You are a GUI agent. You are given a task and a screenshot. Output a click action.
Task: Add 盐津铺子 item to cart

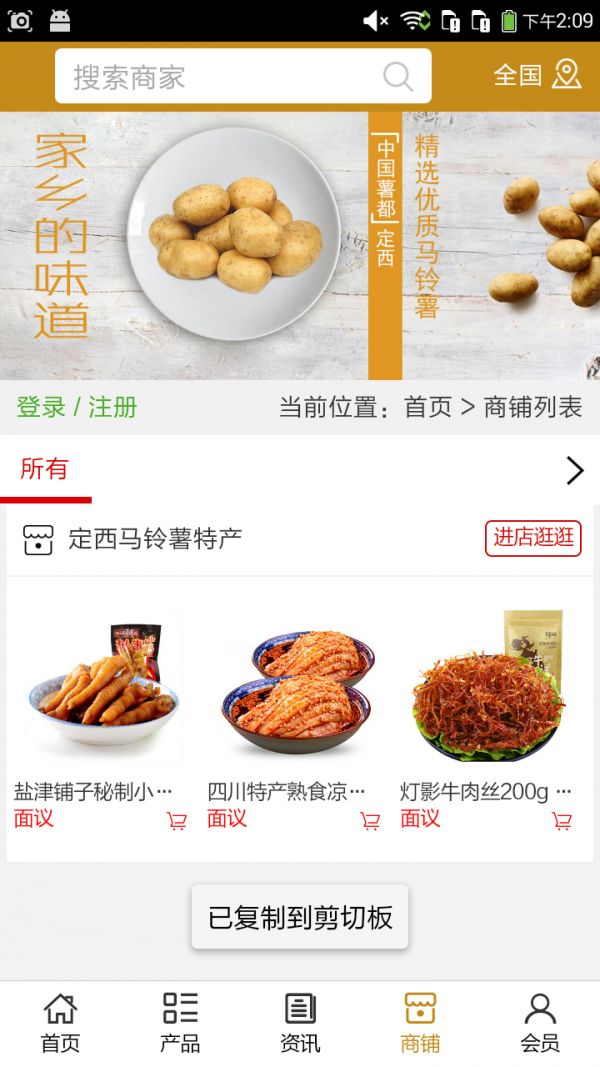pos(177,821)
